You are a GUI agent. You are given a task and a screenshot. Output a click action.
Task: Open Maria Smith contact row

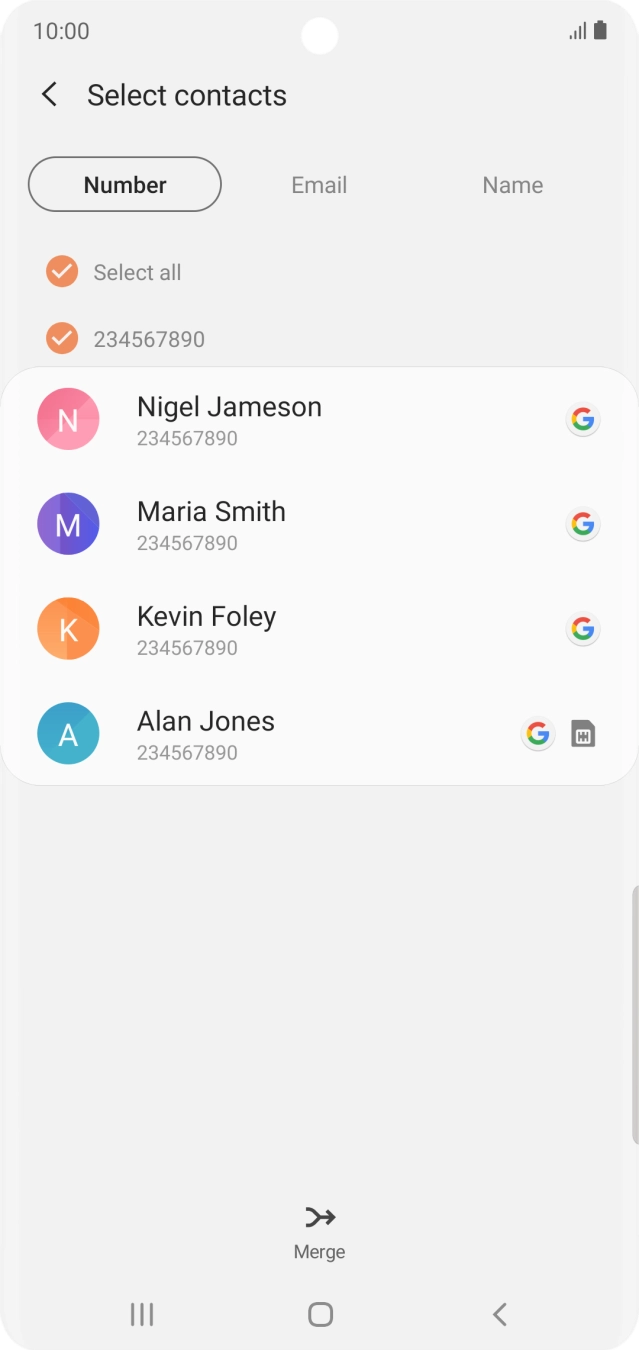319,525
